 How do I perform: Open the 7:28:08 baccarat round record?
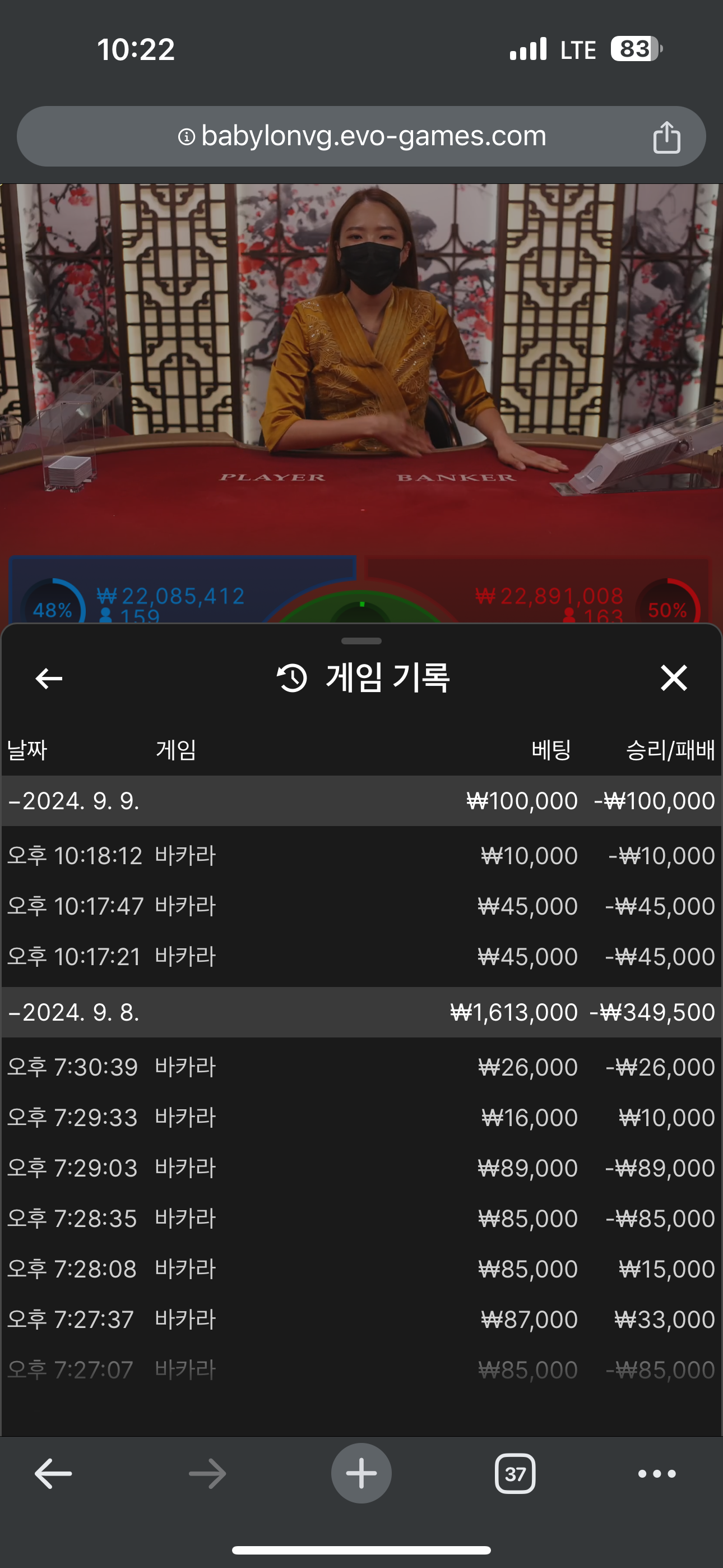point(360,1269)
